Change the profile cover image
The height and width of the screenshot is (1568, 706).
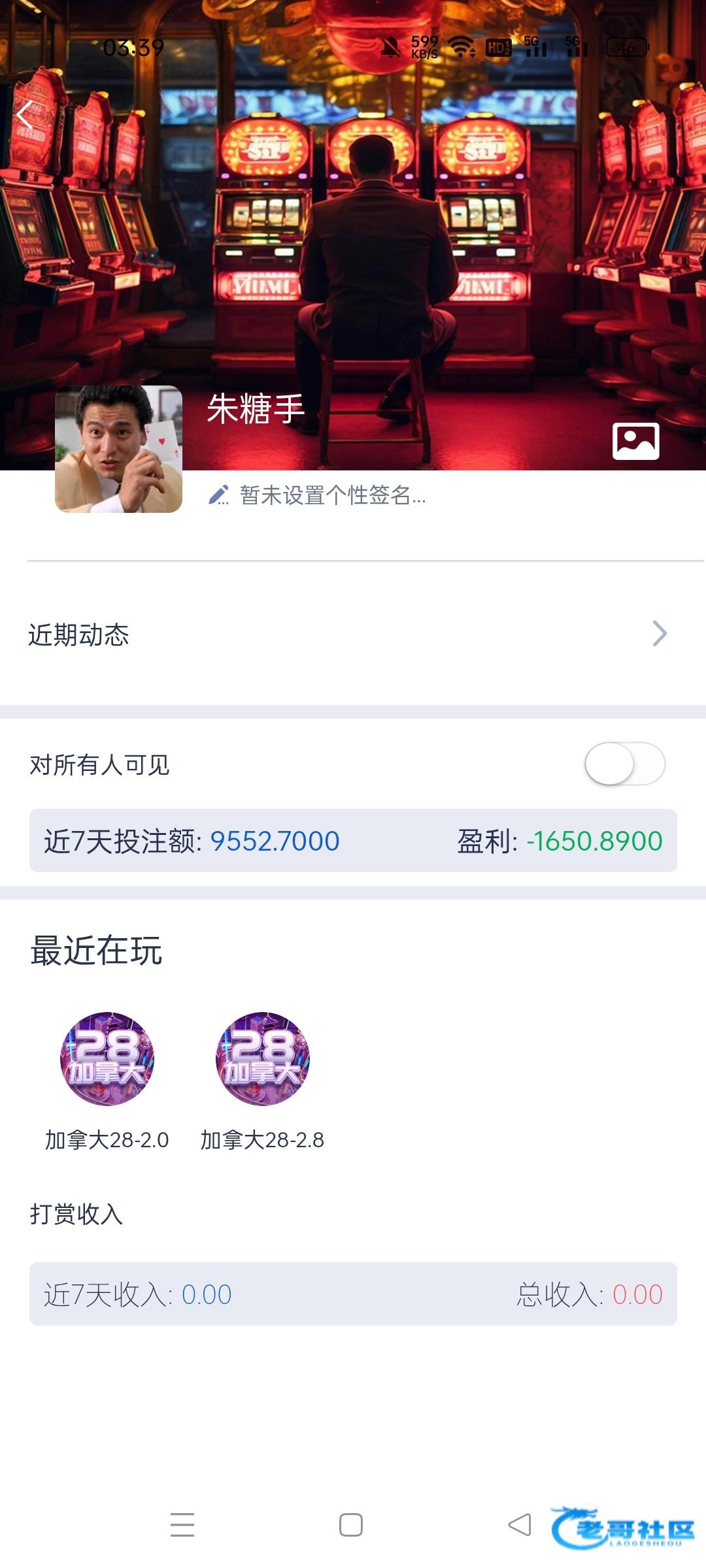click(x=635, y=441)
